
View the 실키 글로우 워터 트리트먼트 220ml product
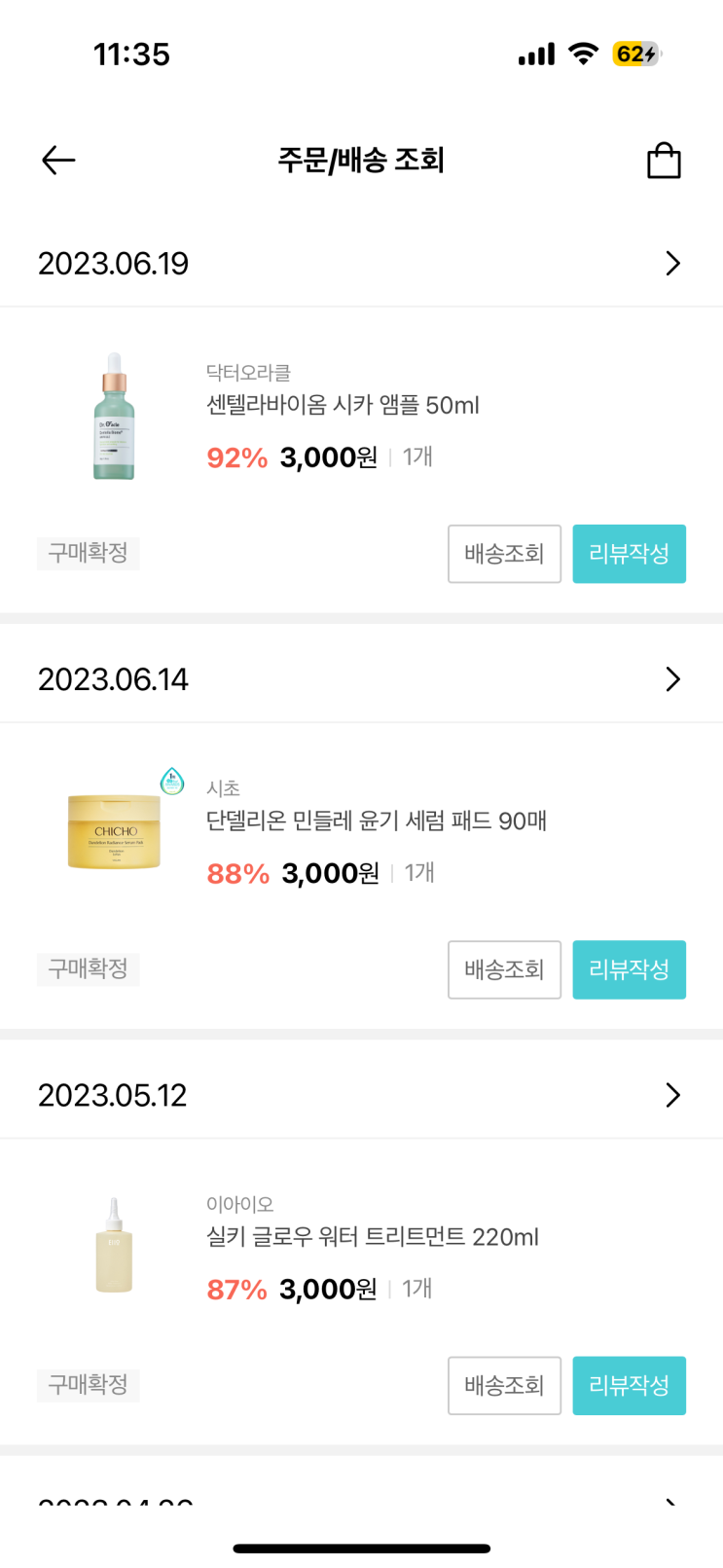pos(372,1237)
